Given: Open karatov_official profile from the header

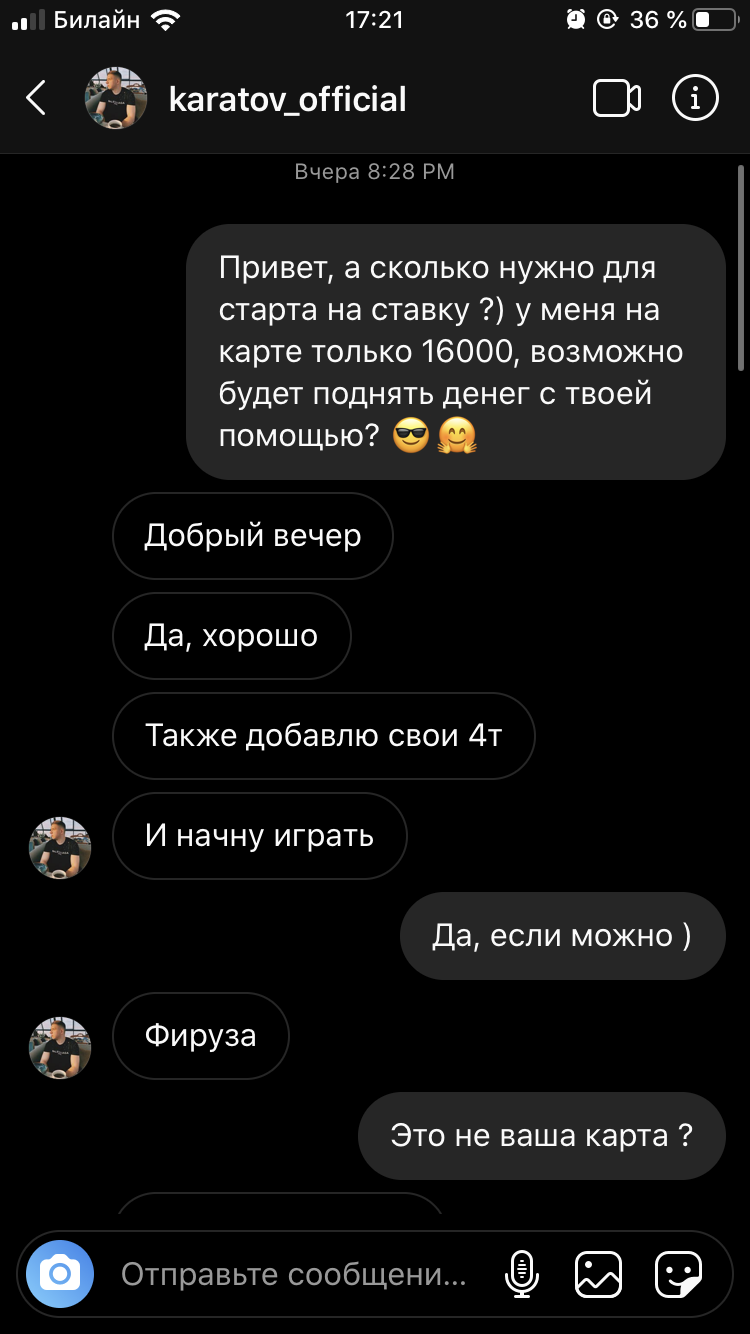Looking at the screenshot, I should point(288,99).
